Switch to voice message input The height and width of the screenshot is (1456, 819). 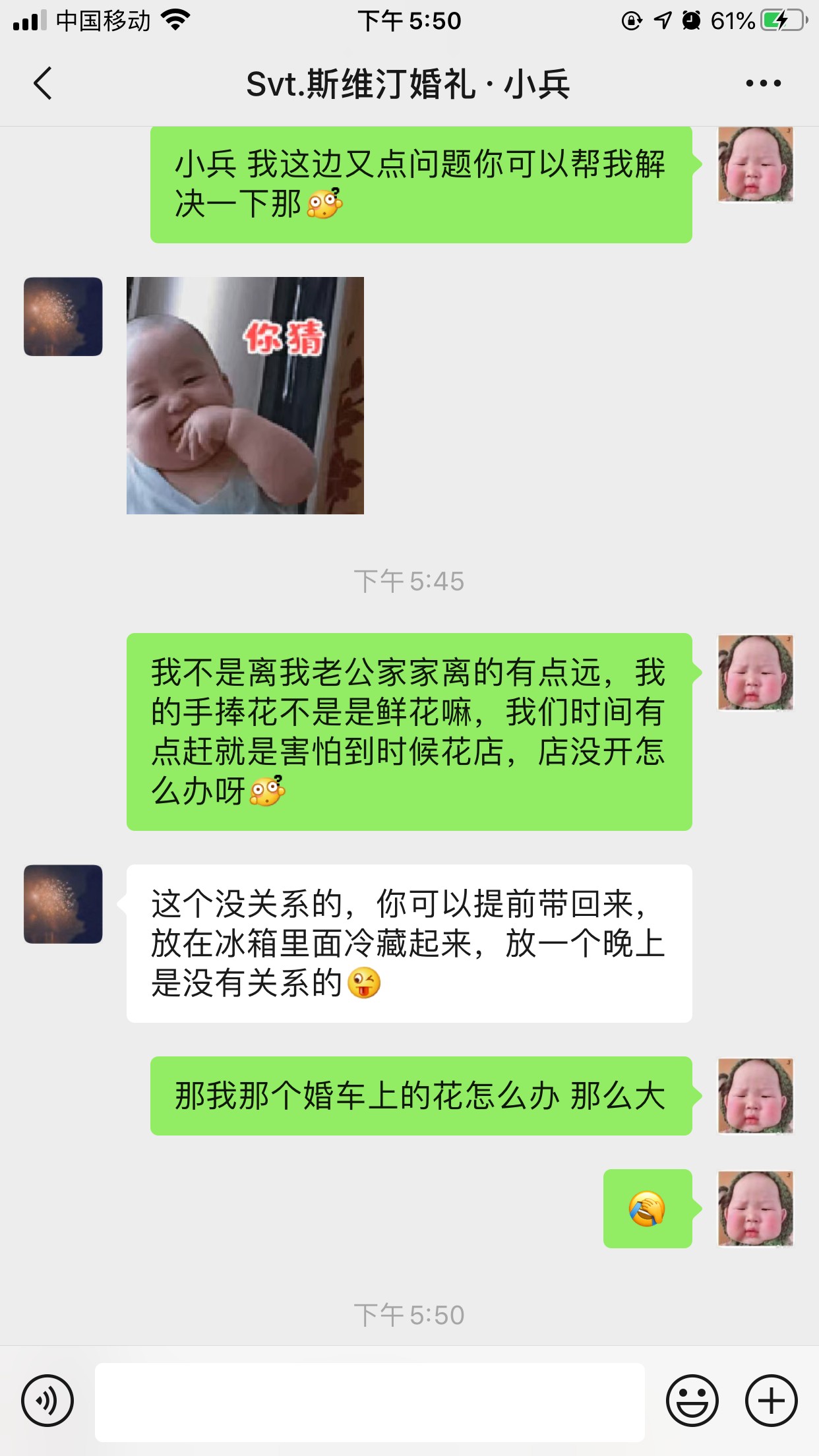pos(47,1401)
